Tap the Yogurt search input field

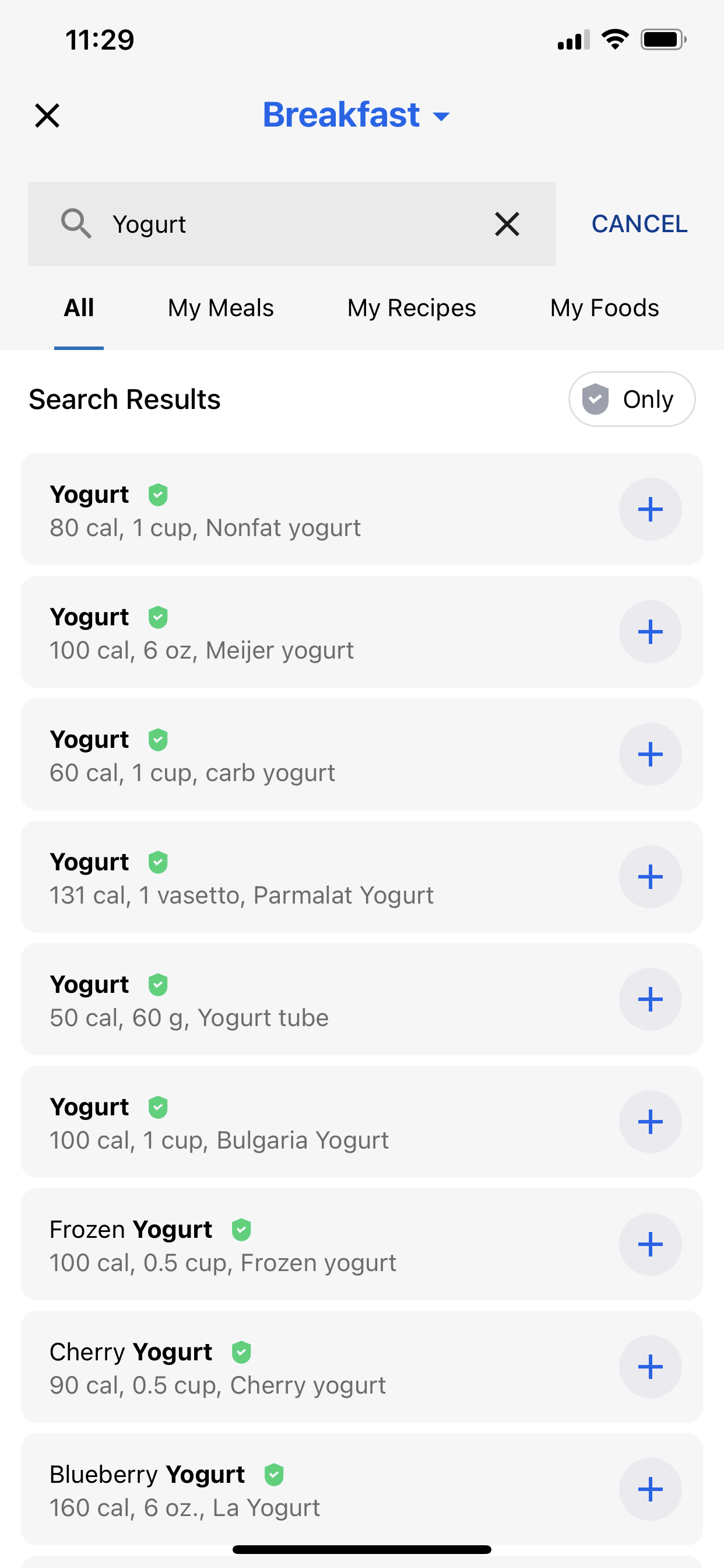243,223
